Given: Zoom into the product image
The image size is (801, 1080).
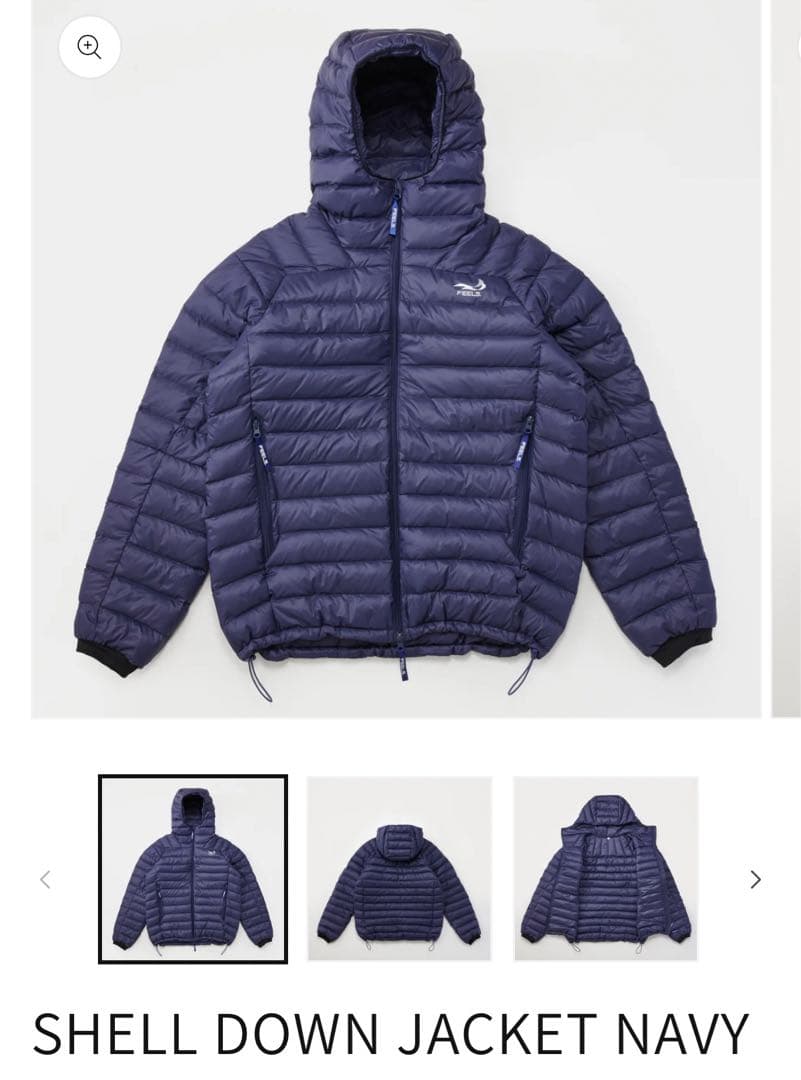Looking at the screenshot, I should [89, 47].
